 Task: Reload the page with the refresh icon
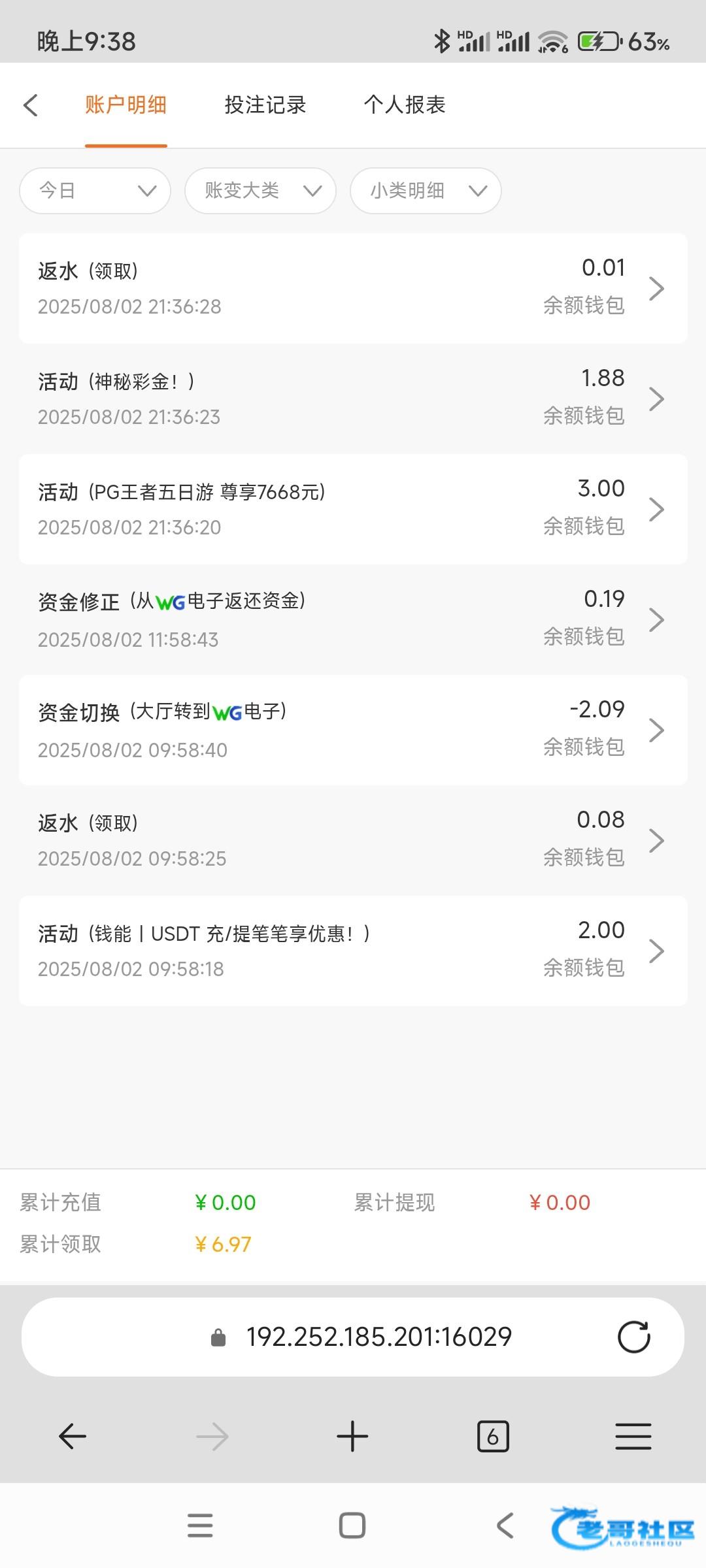(x=634, y=1337)
